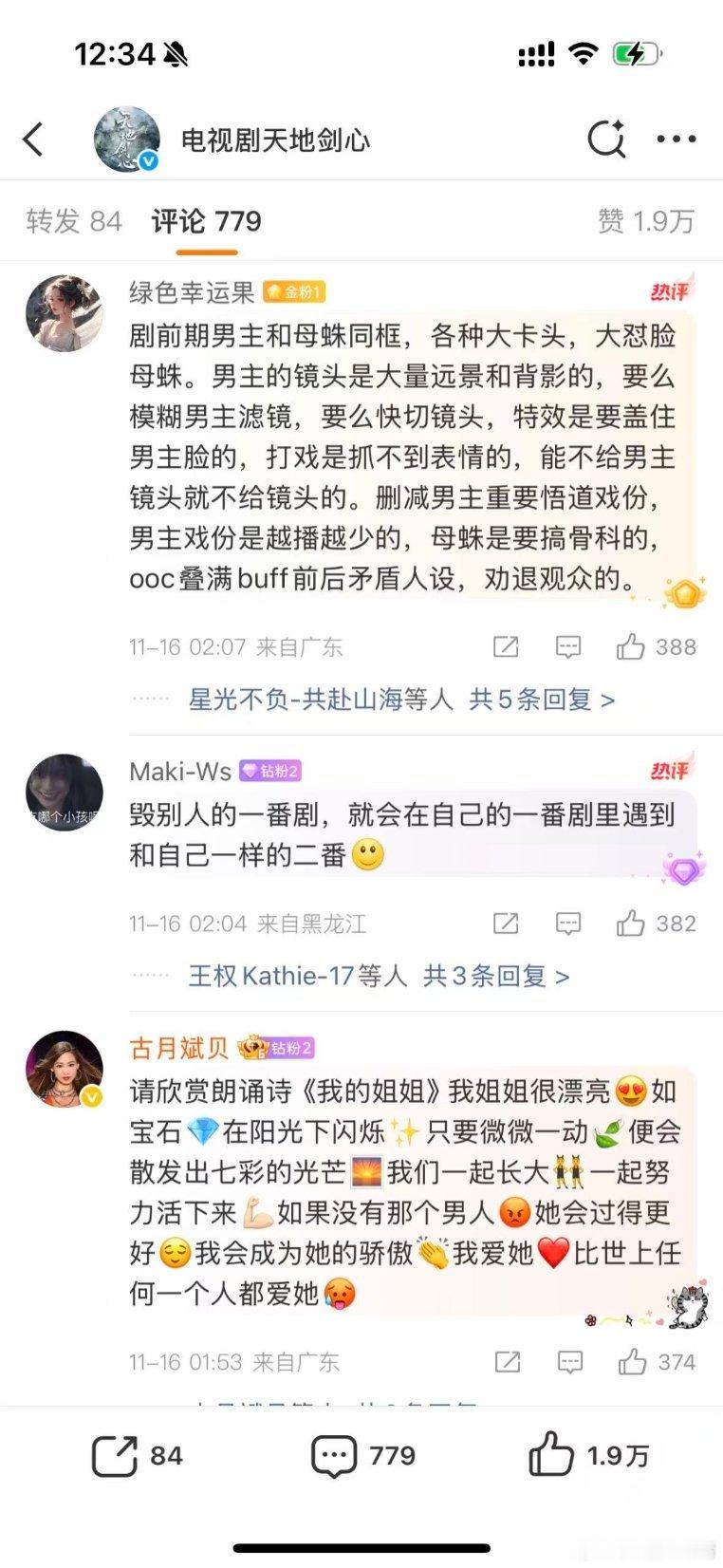Open search via the magnifier icon
Viewport: 723px width, 1568px height.
(606, 139)
